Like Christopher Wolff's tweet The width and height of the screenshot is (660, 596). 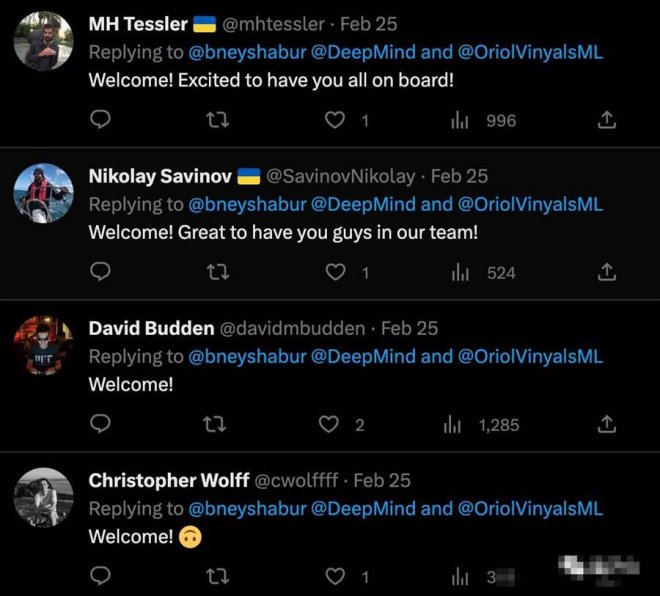pyautogui.click(x=337, y=576)
